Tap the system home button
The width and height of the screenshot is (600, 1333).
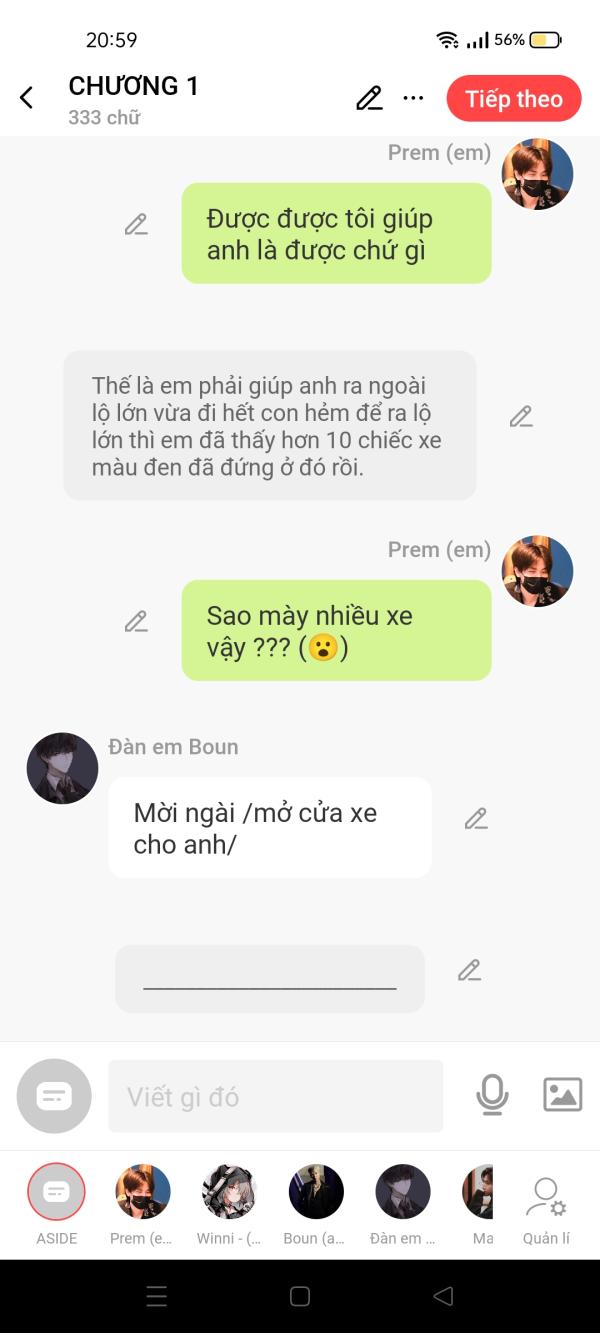point(300,1297)
